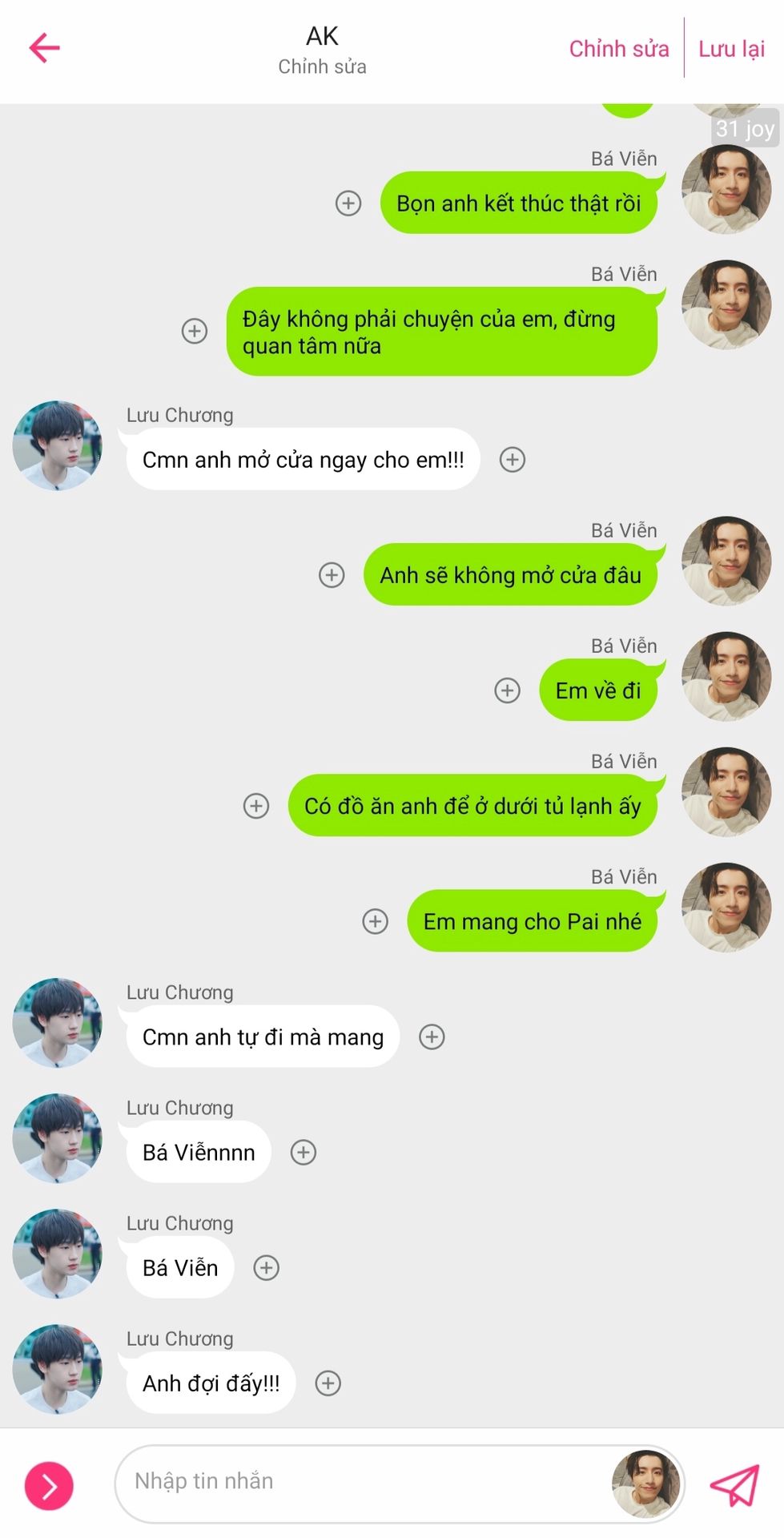
Task: Tap plus next to "Em về đi"
Action: 507,690
